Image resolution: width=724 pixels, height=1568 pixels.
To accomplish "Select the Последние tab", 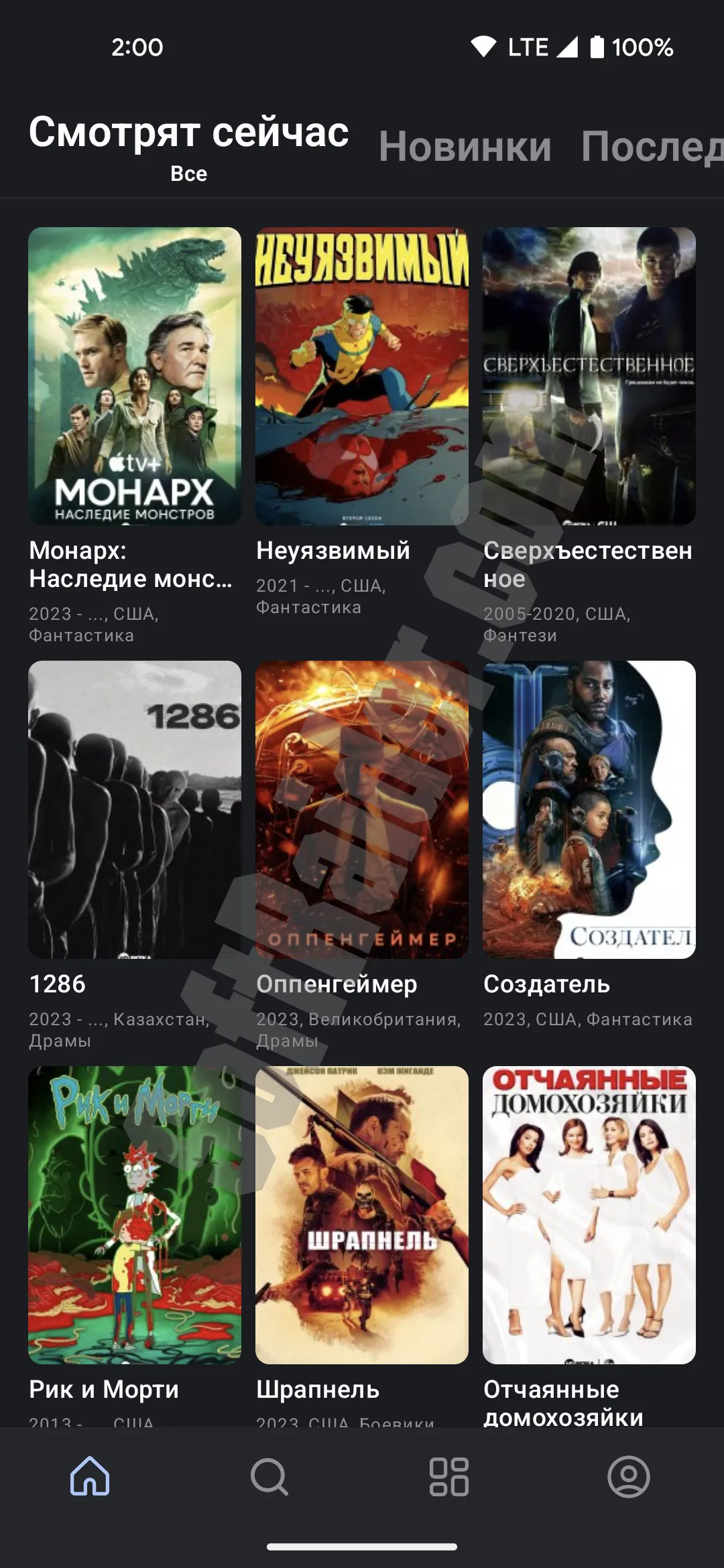I will (x=650, y=146).
